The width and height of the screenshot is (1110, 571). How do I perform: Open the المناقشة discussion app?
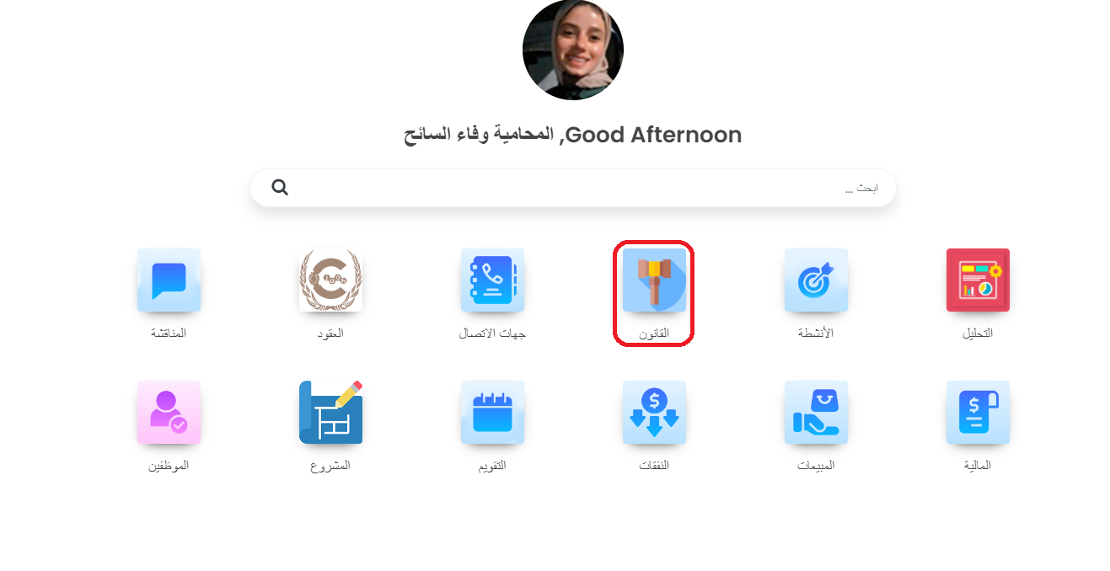[169, 281]
